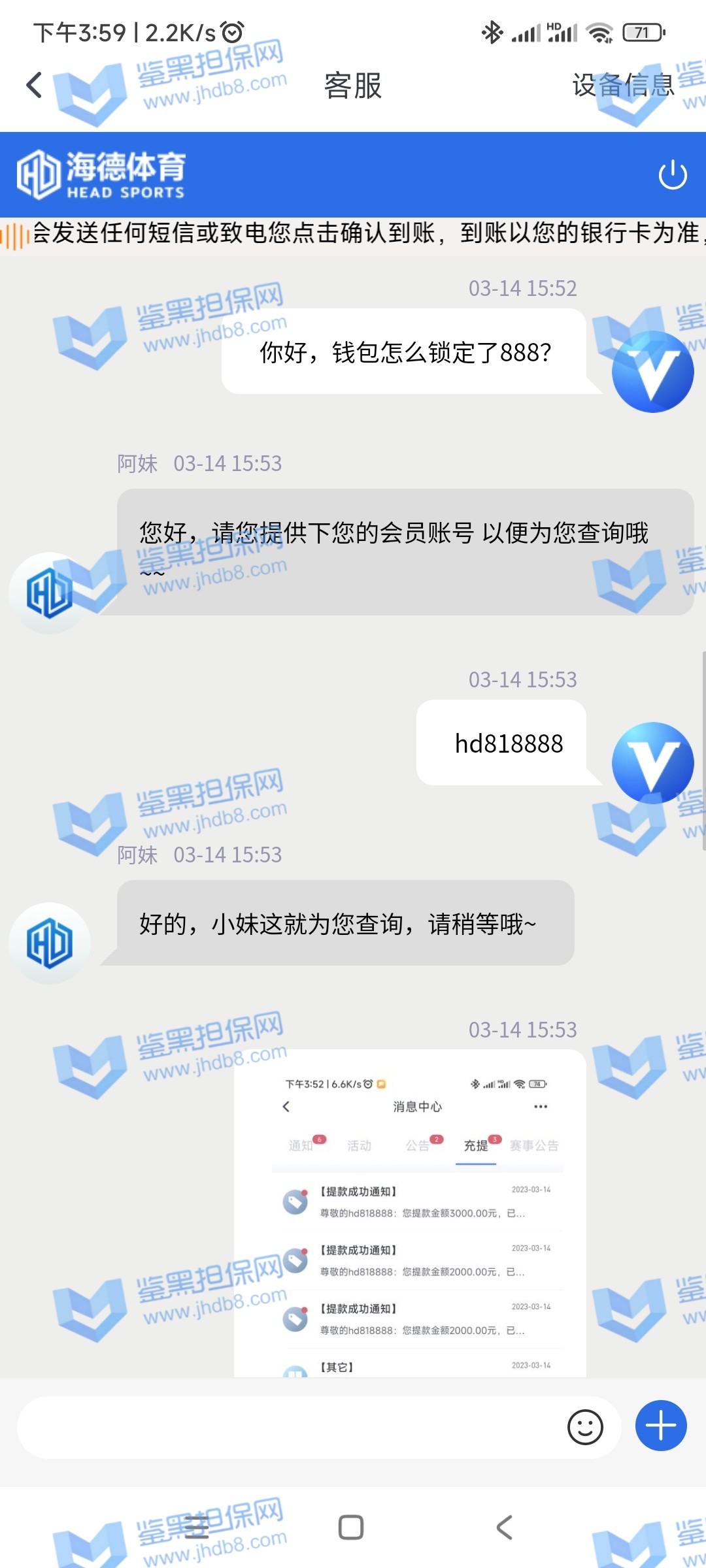Image resolution: width=706 pixels, height=1568 pixels.
Task: Open the sent screenshot of 消息中心
Action: click(410, 1214)
